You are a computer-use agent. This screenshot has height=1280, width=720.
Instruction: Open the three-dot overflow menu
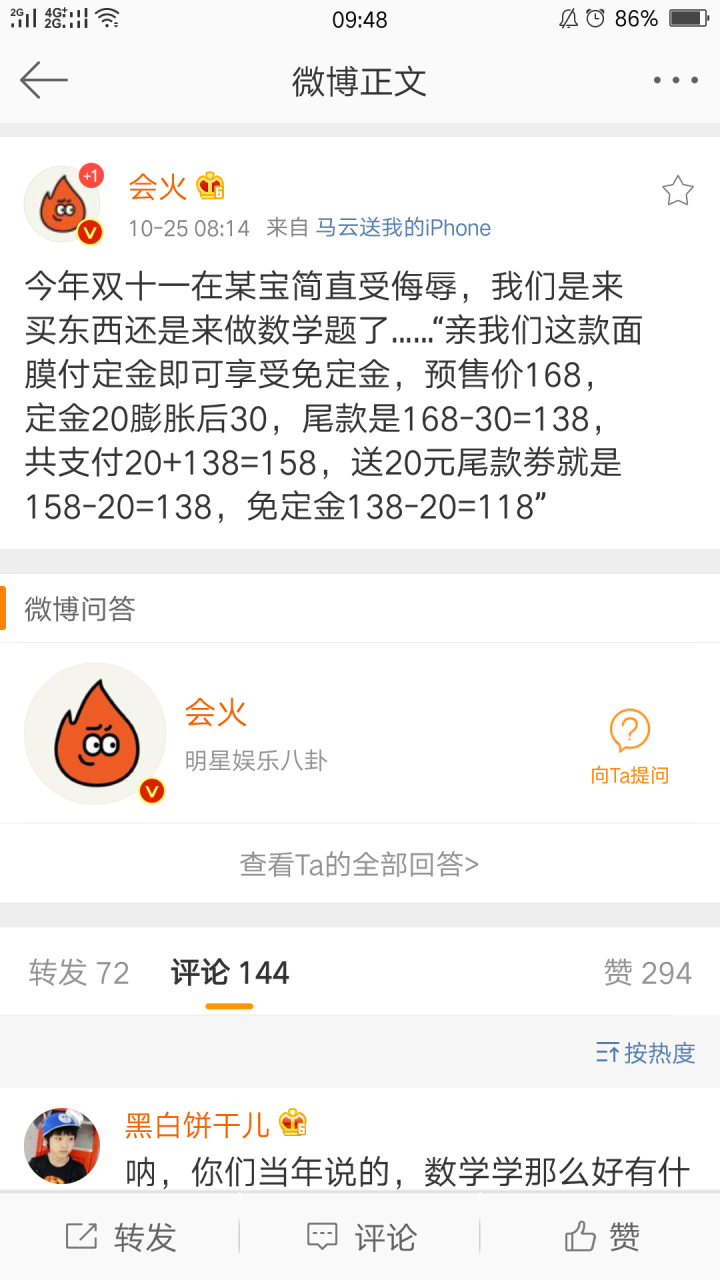675,80
